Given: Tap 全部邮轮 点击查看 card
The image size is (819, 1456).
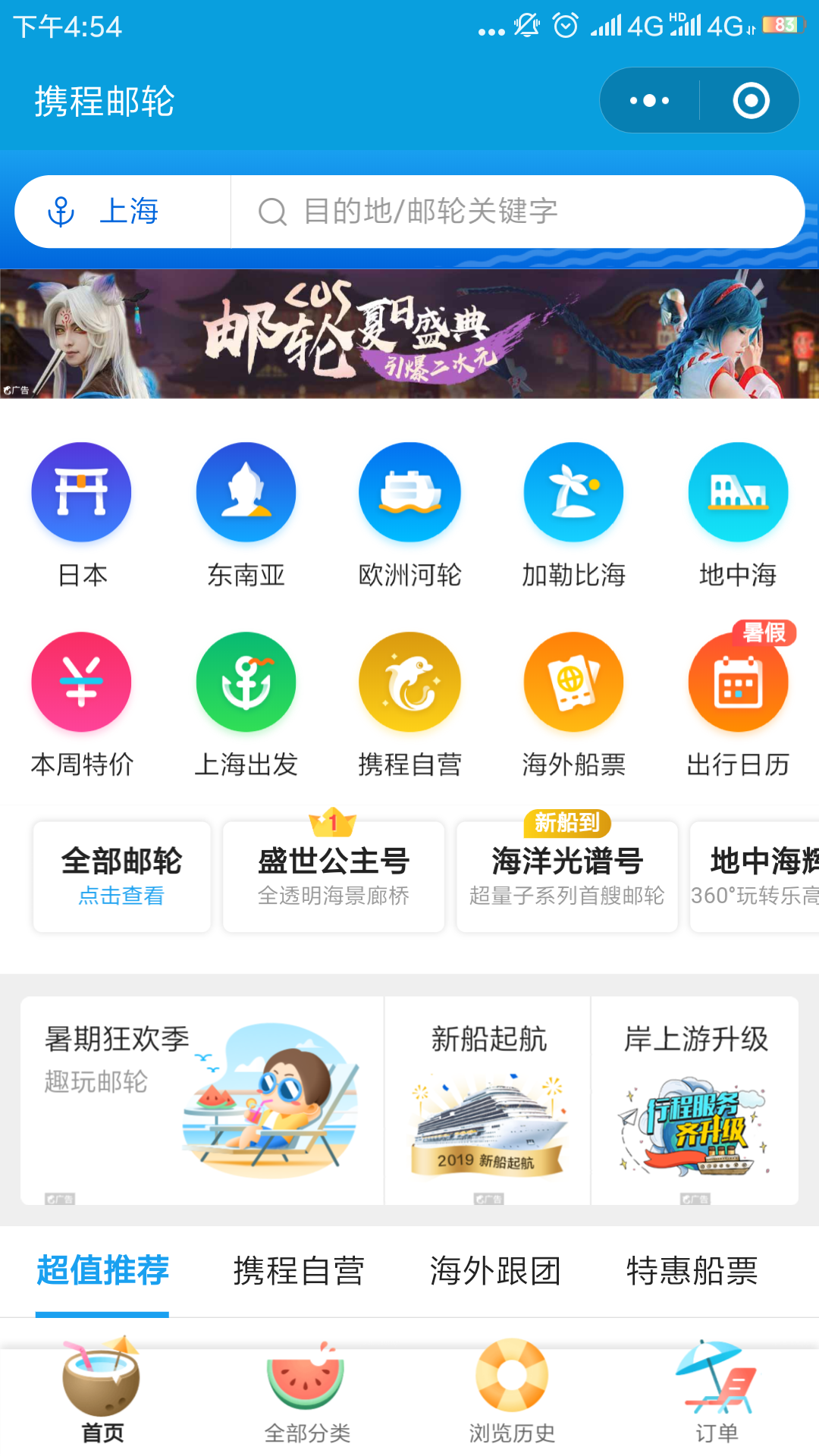Looking at the screenshot, I should [x=121, y=877].
